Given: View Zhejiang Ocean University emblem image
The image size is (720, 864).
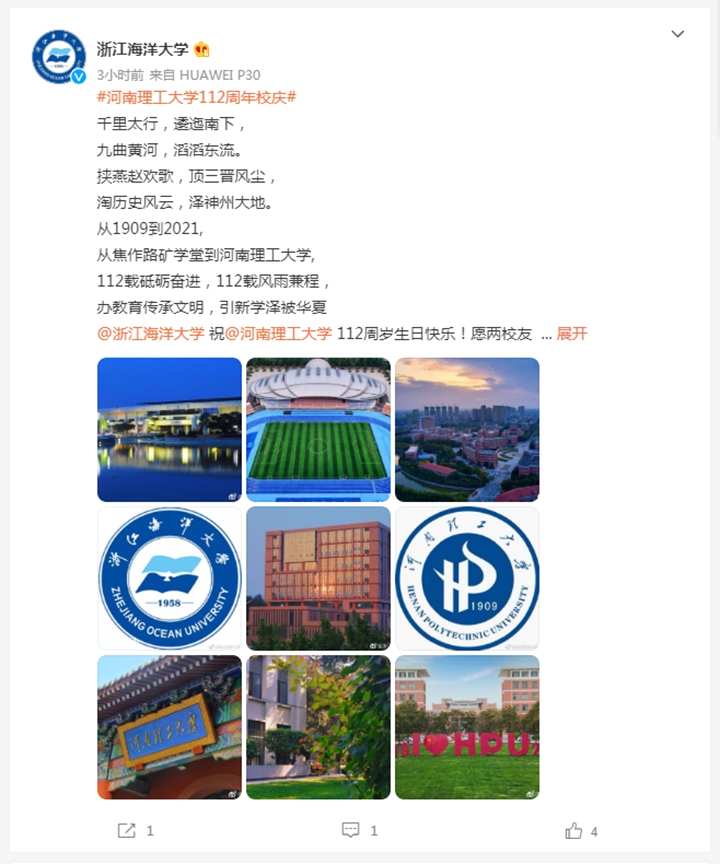Looking at the screenshot, I should [169, 578].
